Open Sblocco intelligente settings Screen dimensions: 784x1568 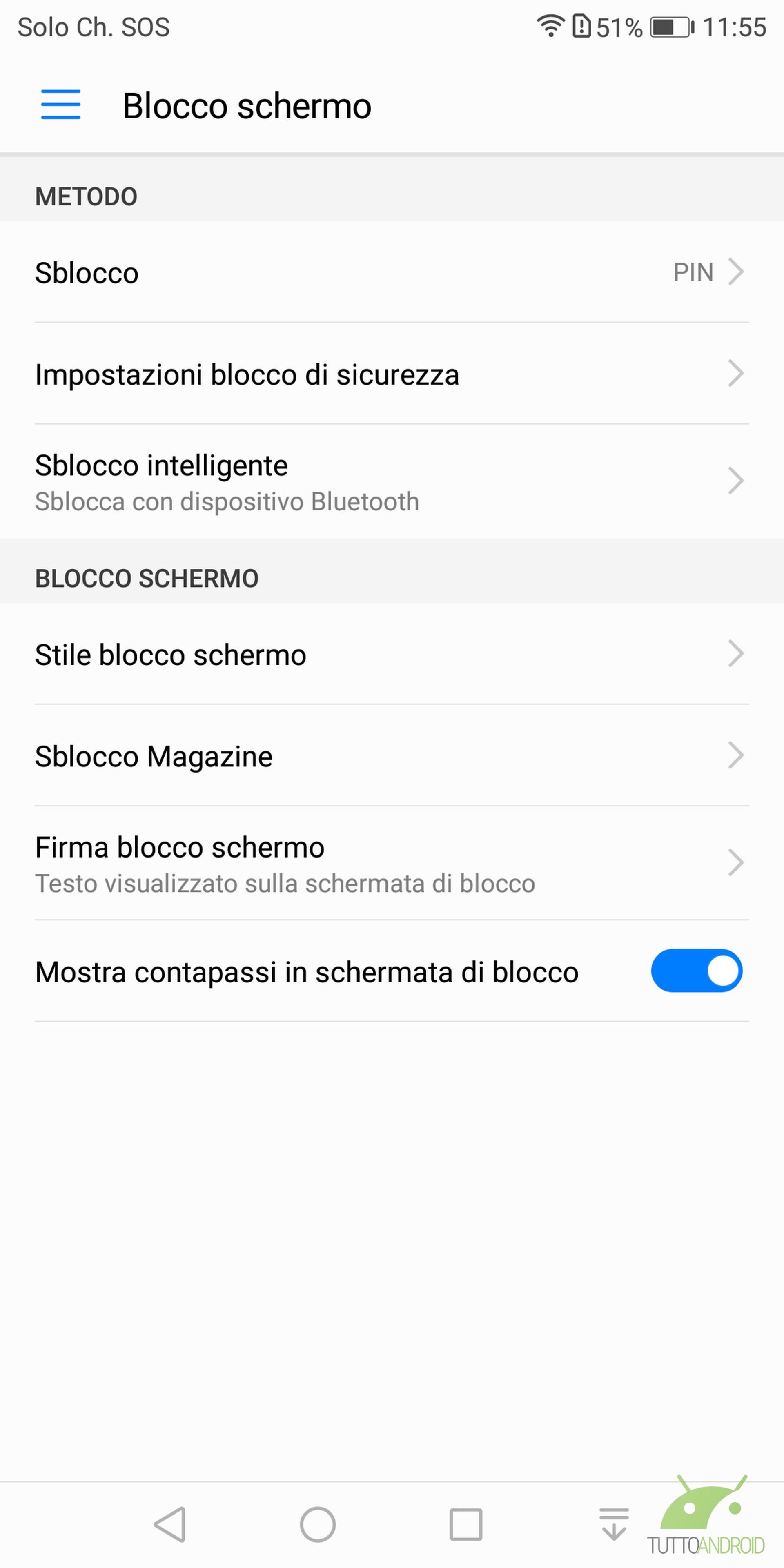coord(392,481)
